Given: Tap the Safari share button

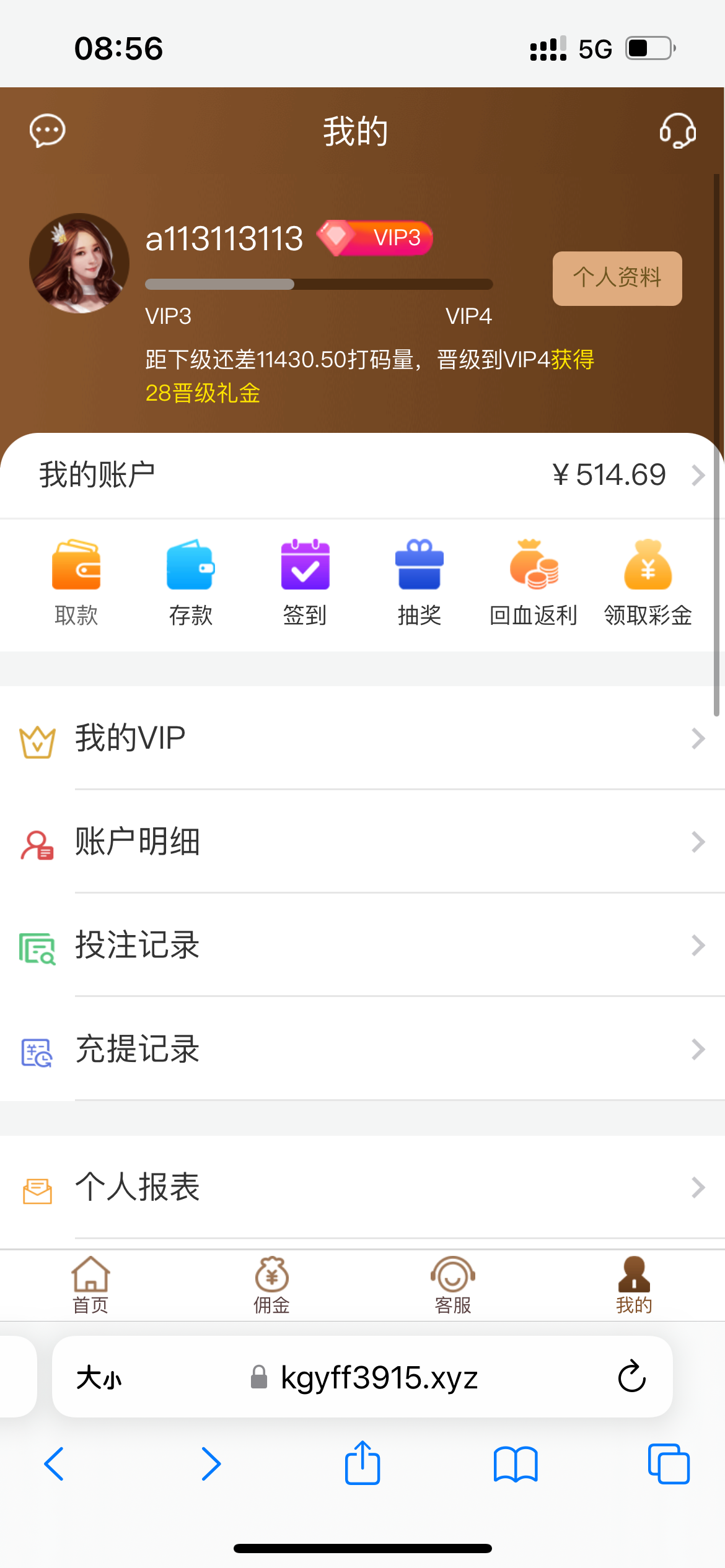Looking at the screenshot, I should pos(362,1463).
